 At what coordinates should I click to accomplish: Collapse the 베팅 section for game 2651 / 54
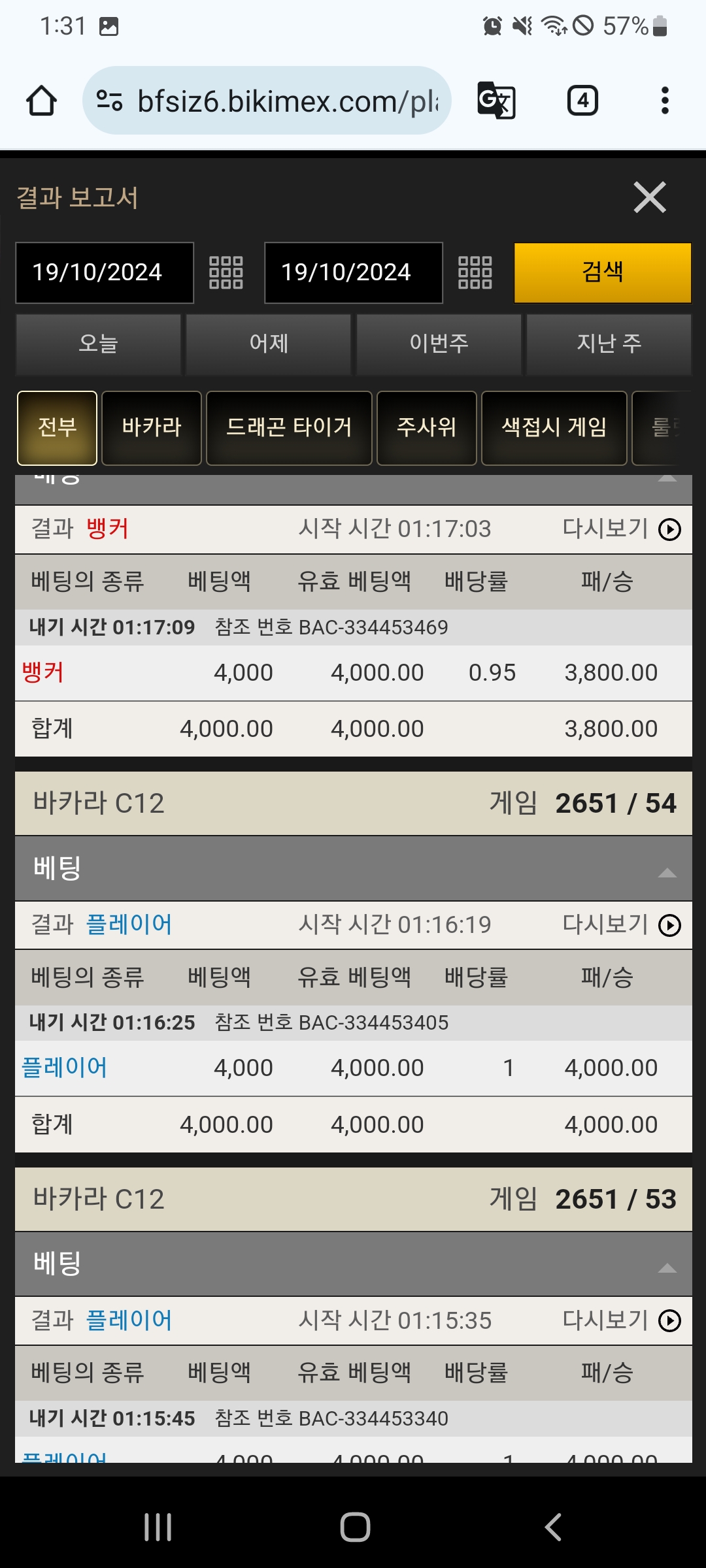point(667,873)
